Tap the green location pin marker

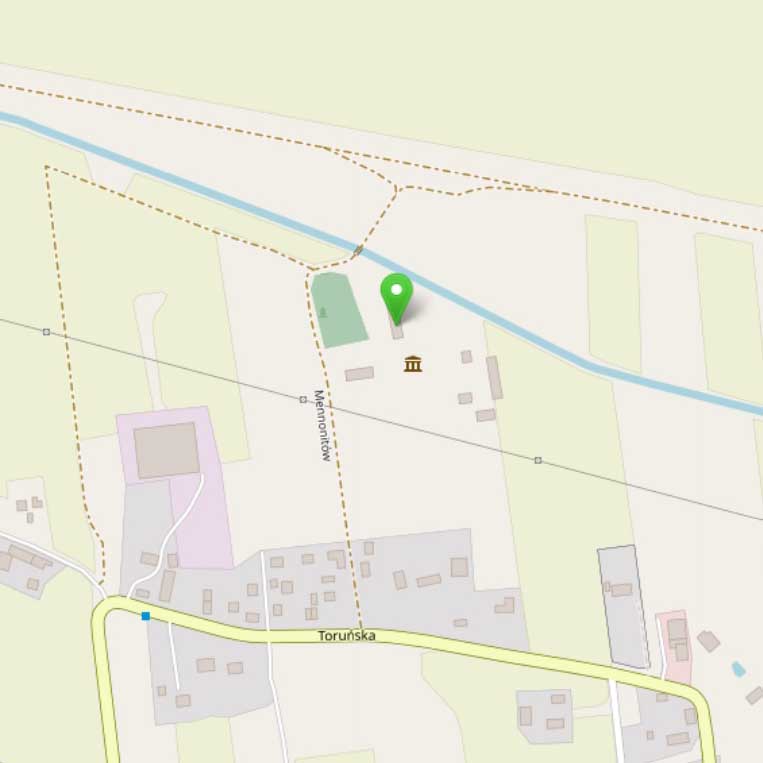397,298
